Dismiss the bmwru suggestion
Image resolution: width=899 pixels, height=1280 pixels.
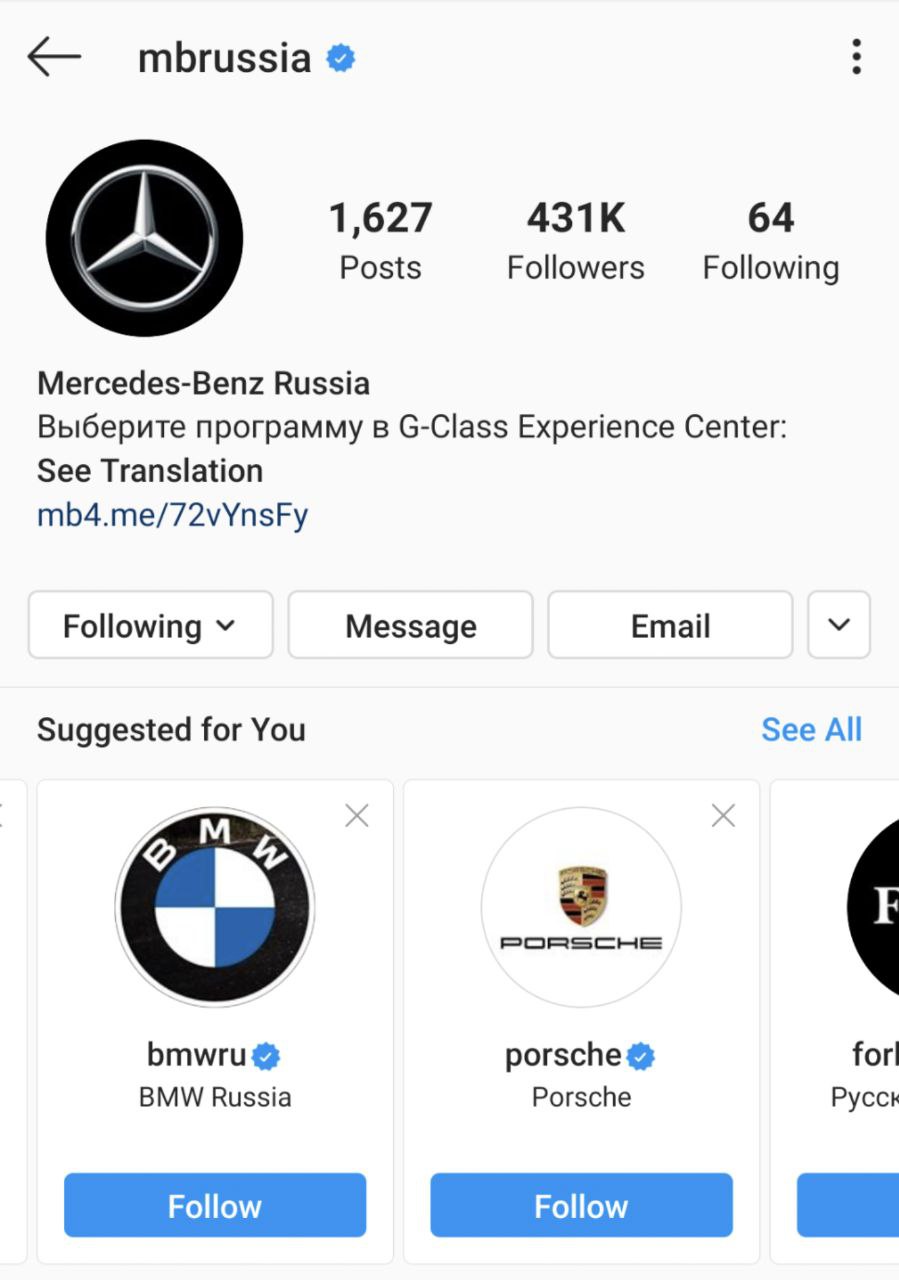pyautogui.click(x=356, y=817)
